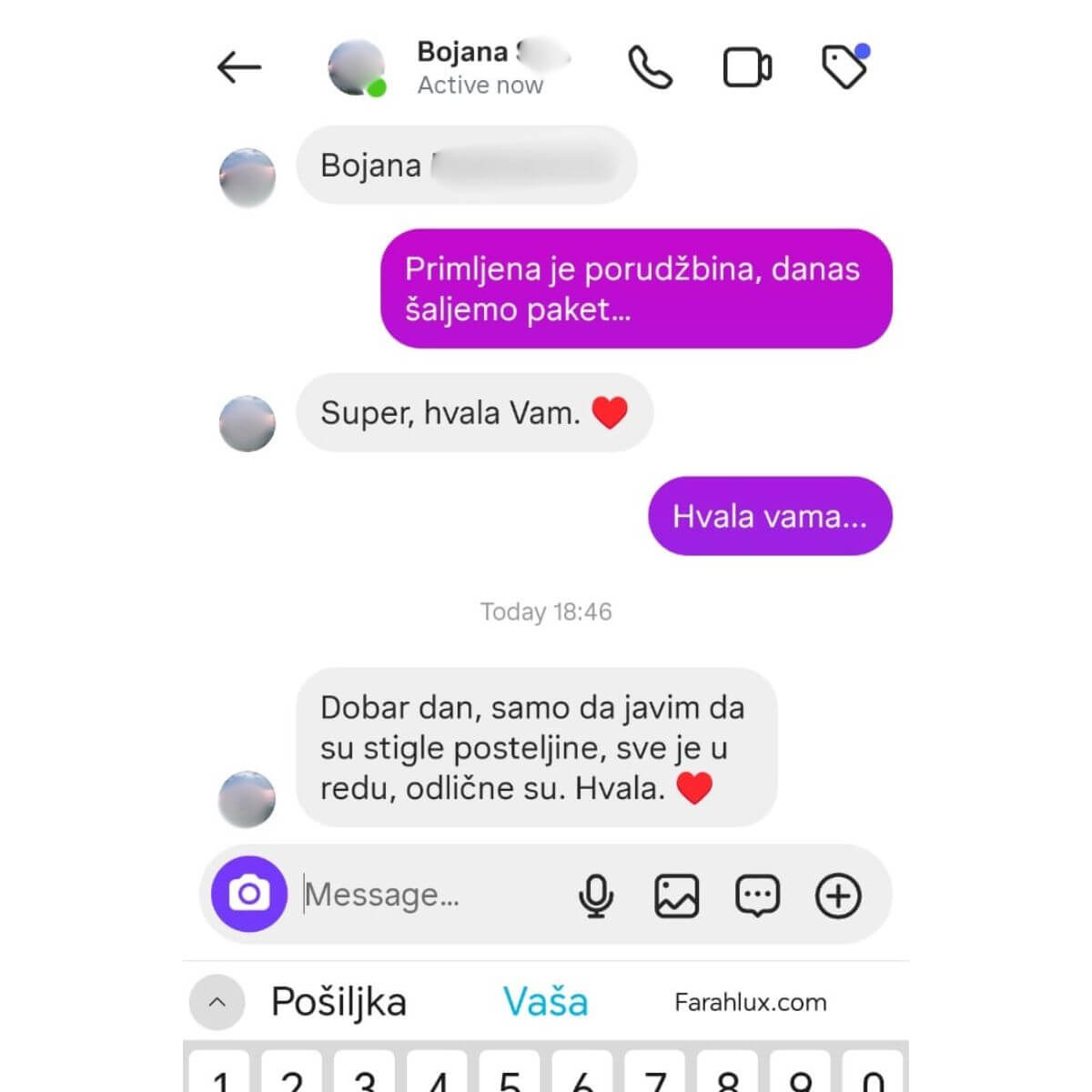1092x1092 pixels.
Task: Insert the suggested word Vaša
Action: point(546,1002)
